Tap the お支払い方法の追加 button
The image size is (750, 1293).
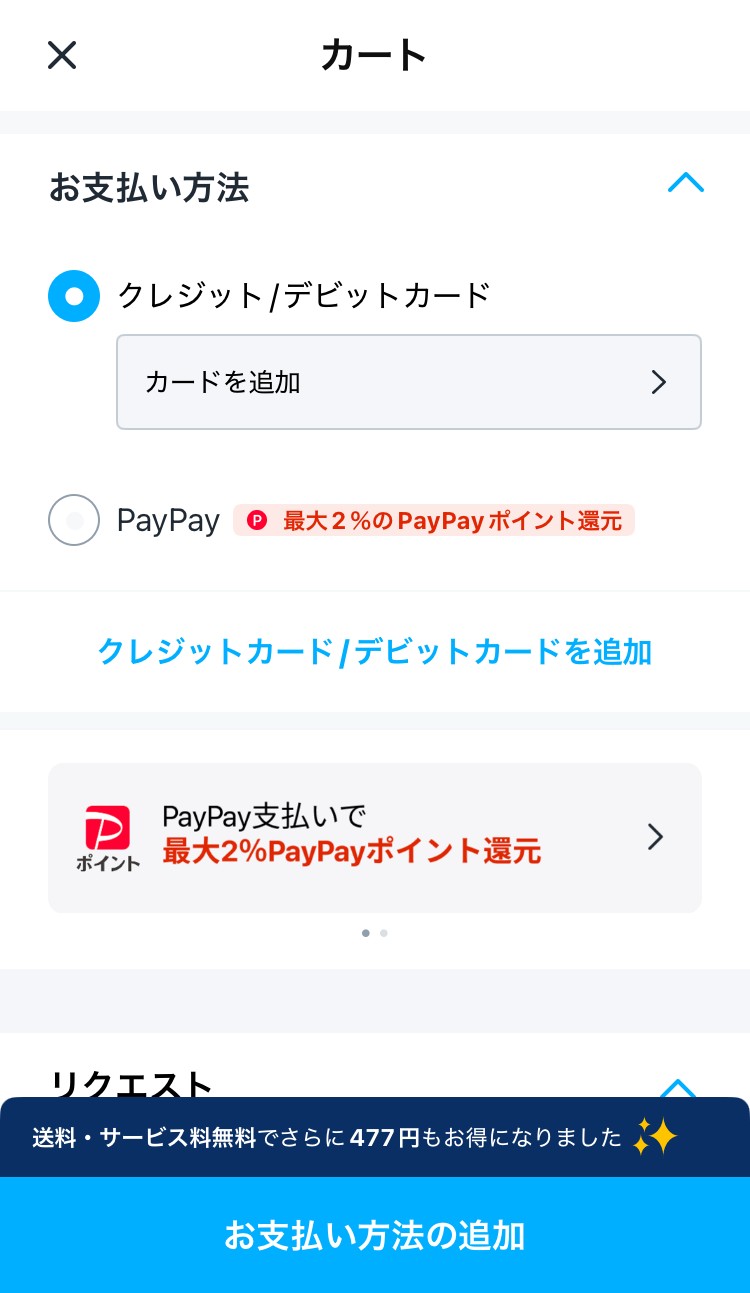click(x=375, y=1236)
